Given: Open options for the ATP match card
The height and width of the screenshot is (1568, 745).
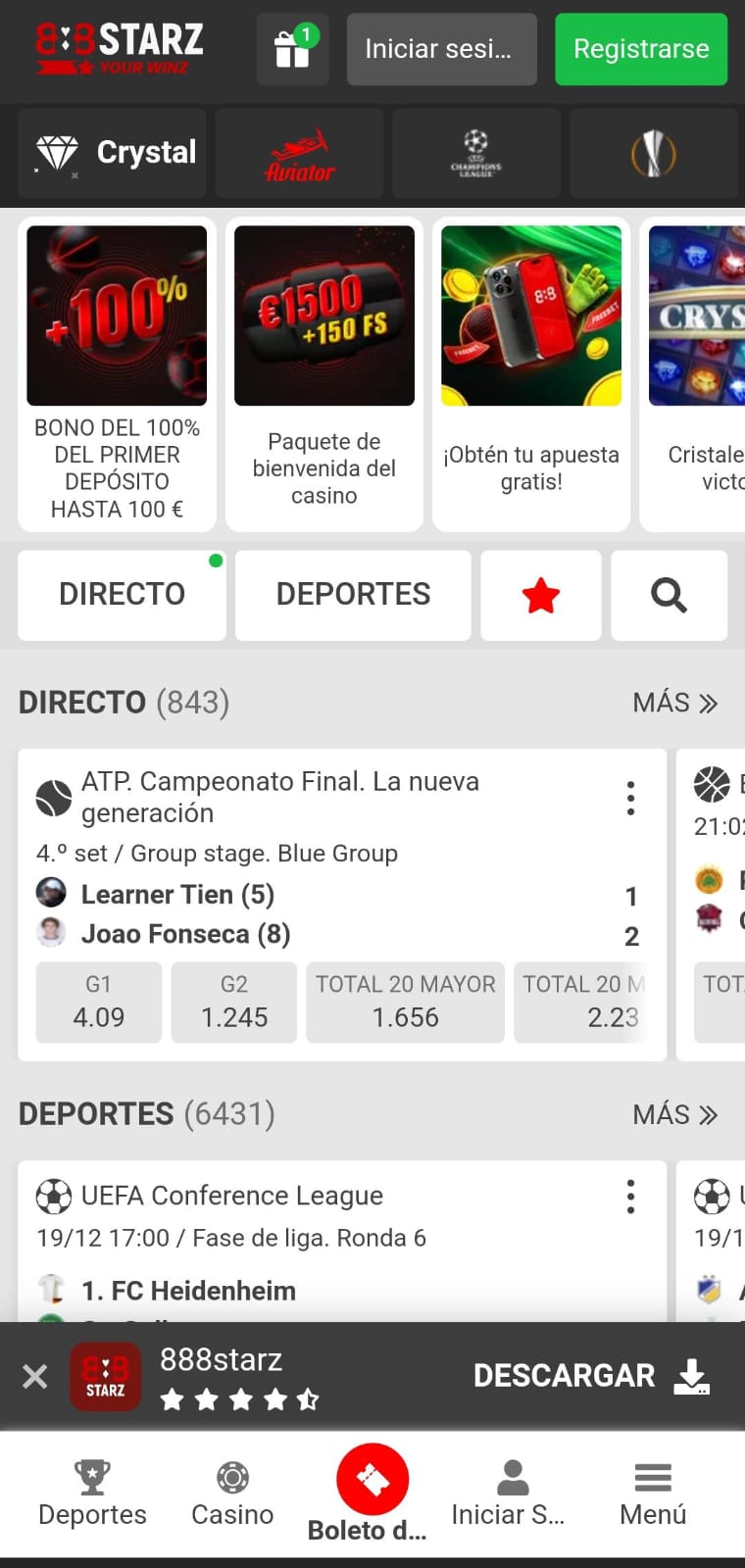Looking at the screenshot, I should point(631,798).
